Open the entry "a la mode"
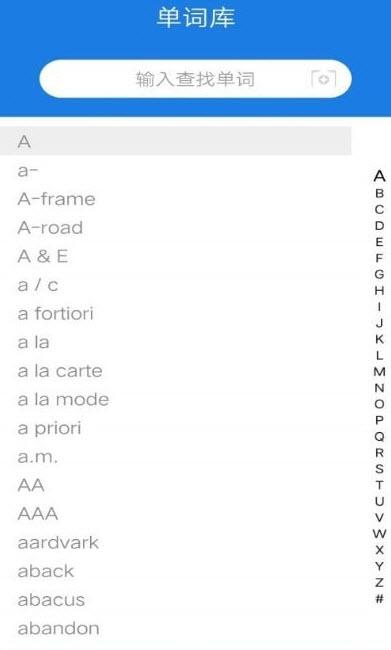 coord(63,400)
